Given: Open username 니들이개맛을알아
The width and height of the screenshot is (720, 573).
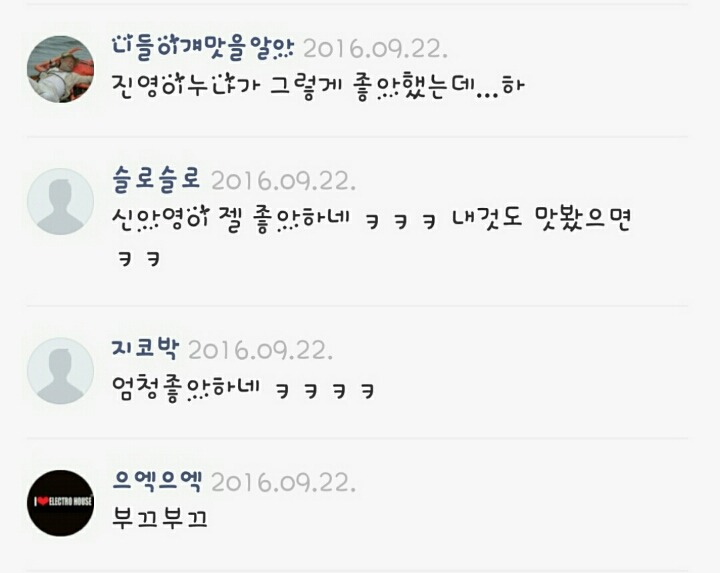Looking at the screenshot, I should coord(203,48).
